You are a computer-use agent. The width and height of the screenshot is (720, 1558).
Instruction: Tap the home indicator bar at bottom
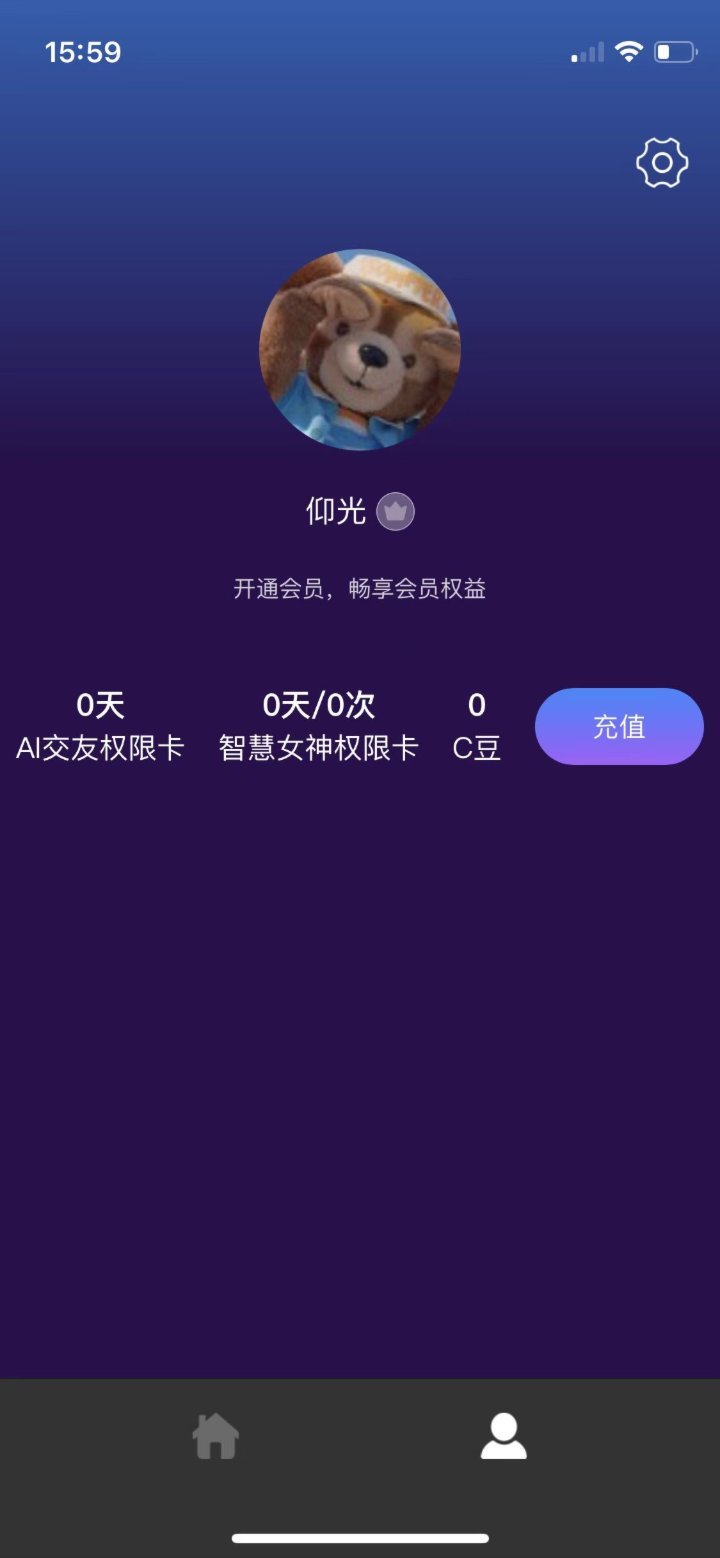pyautogui.click(x=360, y=1538)
